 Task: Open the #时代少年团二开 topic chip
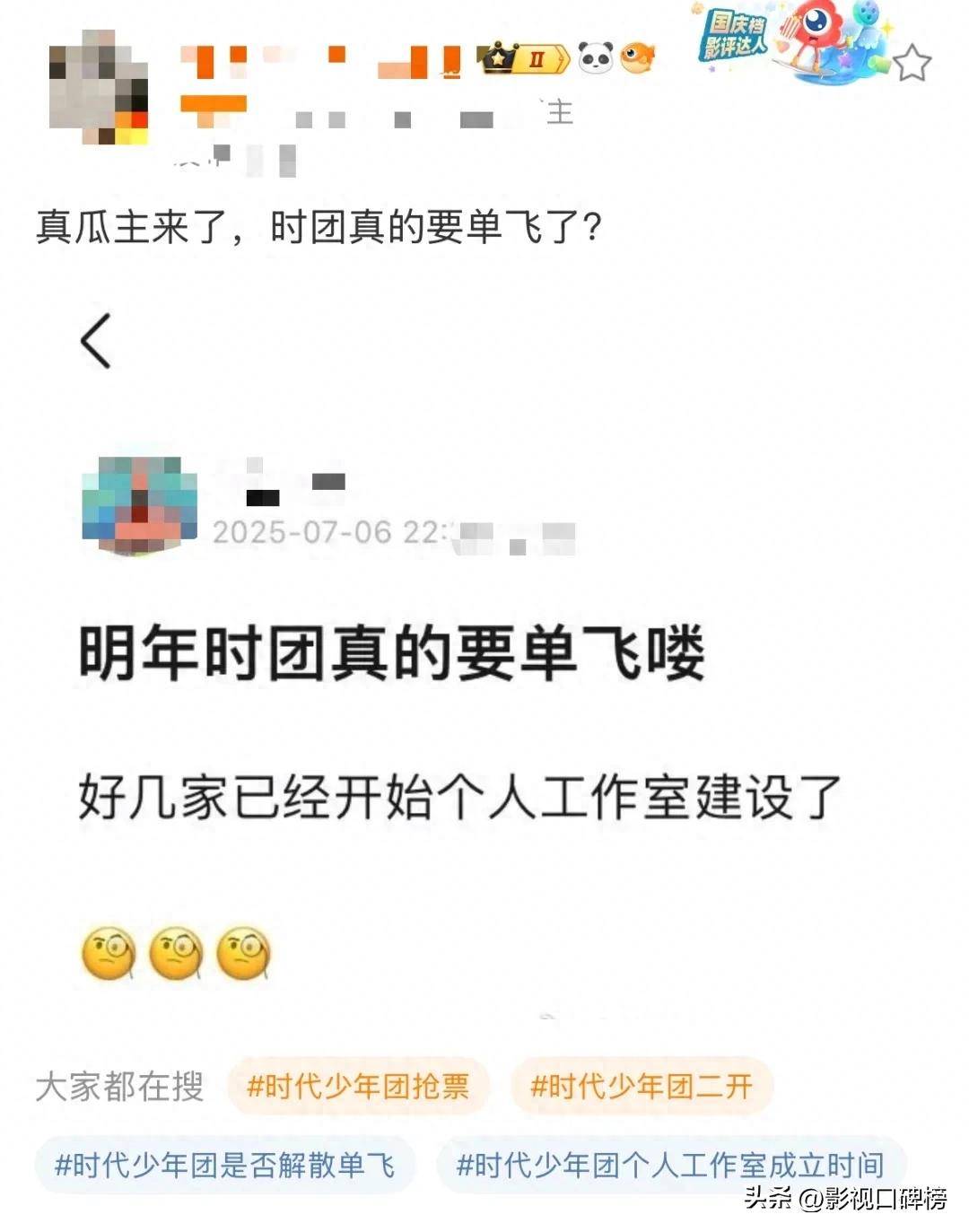point(642,1087)
